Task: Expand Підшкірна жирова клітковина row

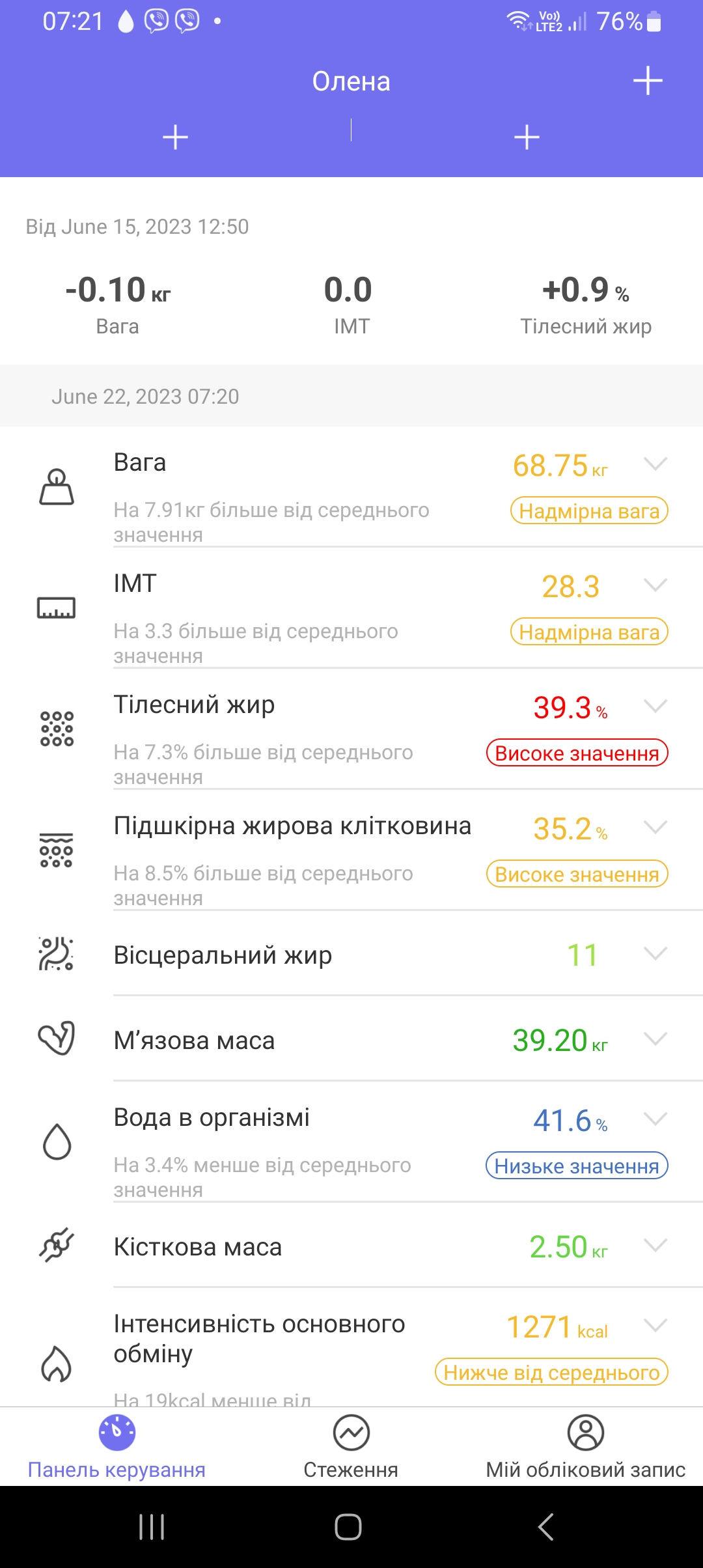Action: (655, 827)
